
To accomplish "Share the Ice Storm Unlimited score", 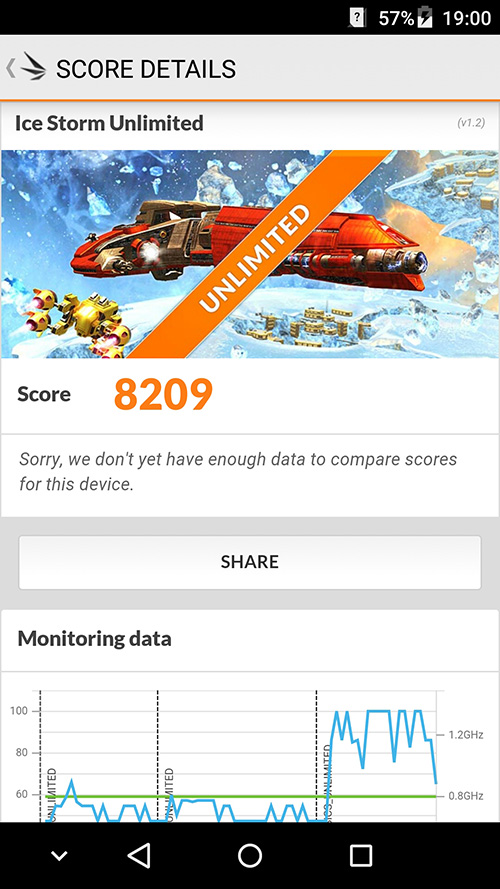I will coord(249,562).
